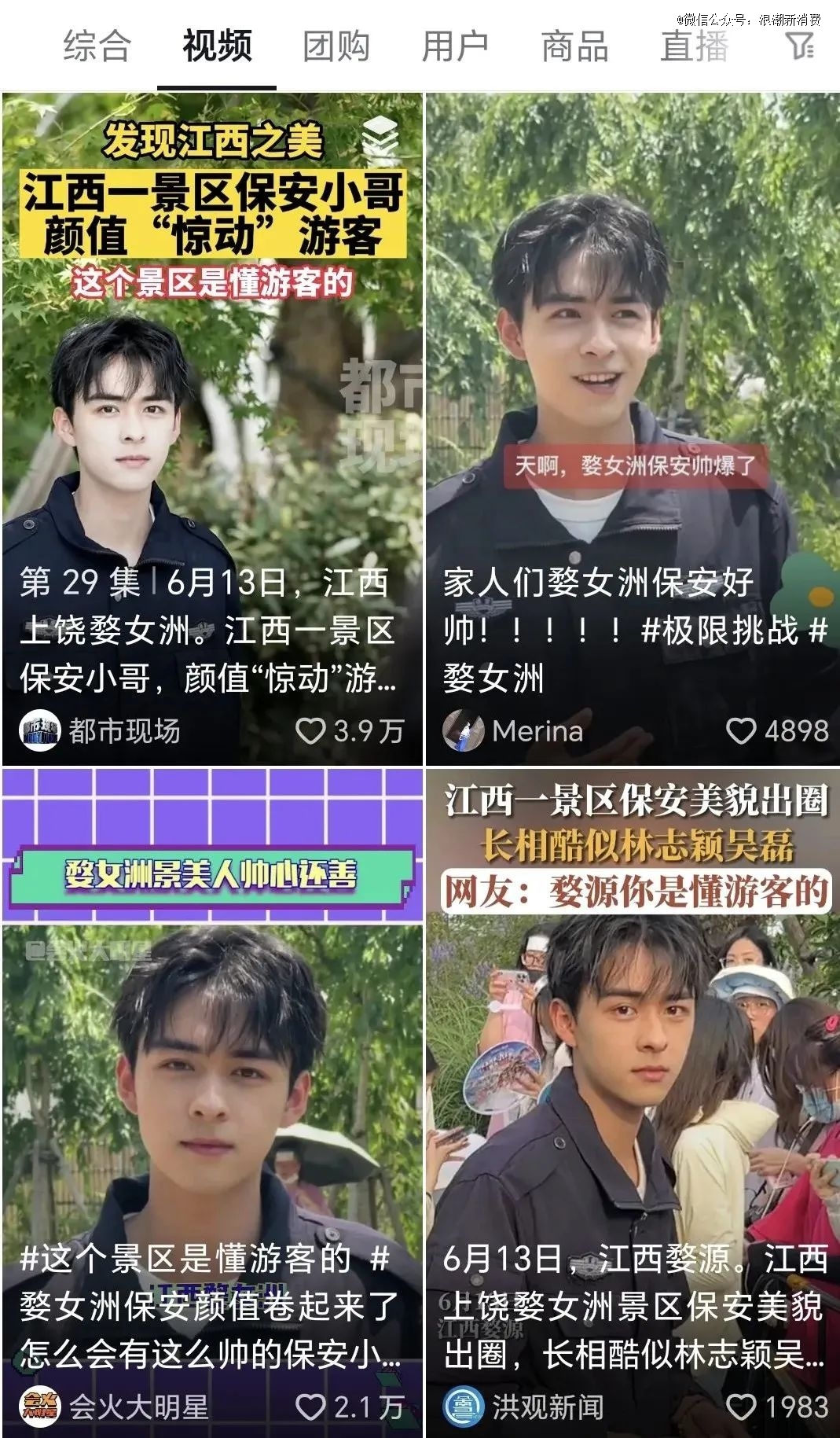The width and height of the screenshot is (840, 1438).
Task: Like 洪观新闻's video with 1983 likes
Action: pos(740,1407)
